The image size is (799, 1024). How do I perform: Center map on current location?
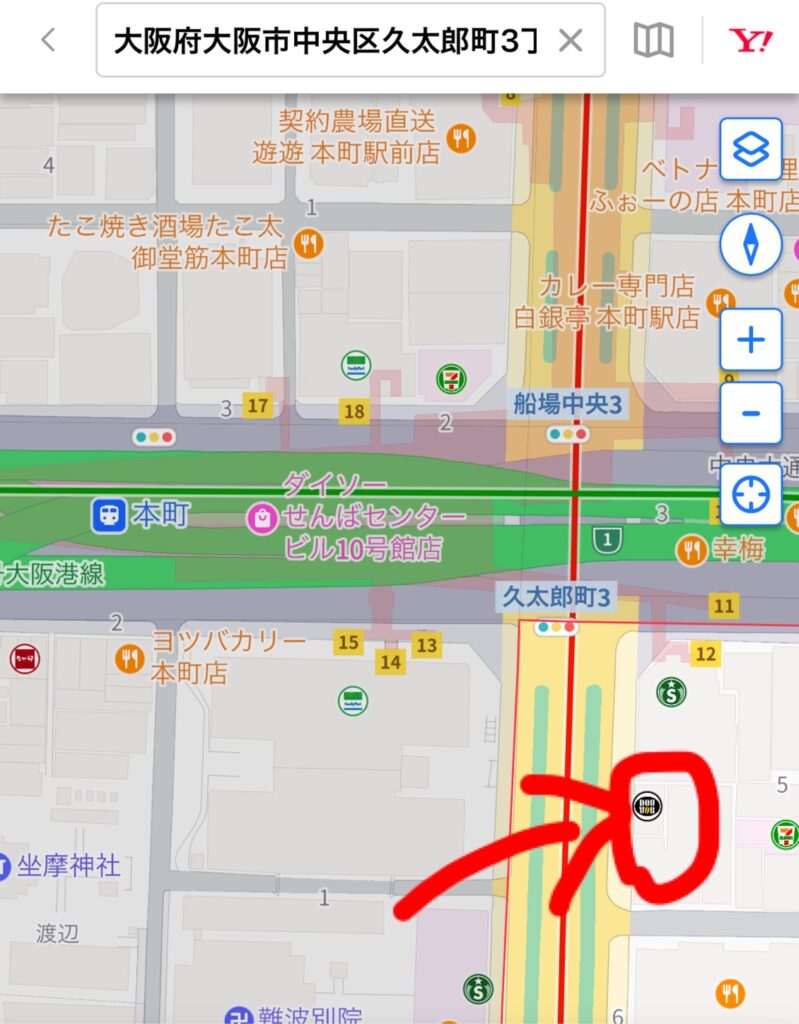click(750, 495)
